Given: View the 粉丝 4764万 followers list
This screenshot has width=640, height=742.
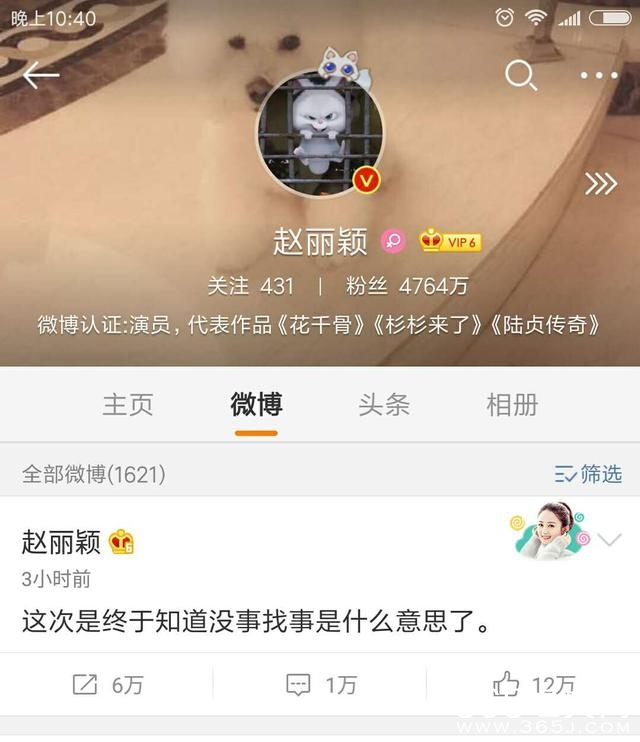Looking at the screenshot, I should pyautogui.click(x=407, y=286).
